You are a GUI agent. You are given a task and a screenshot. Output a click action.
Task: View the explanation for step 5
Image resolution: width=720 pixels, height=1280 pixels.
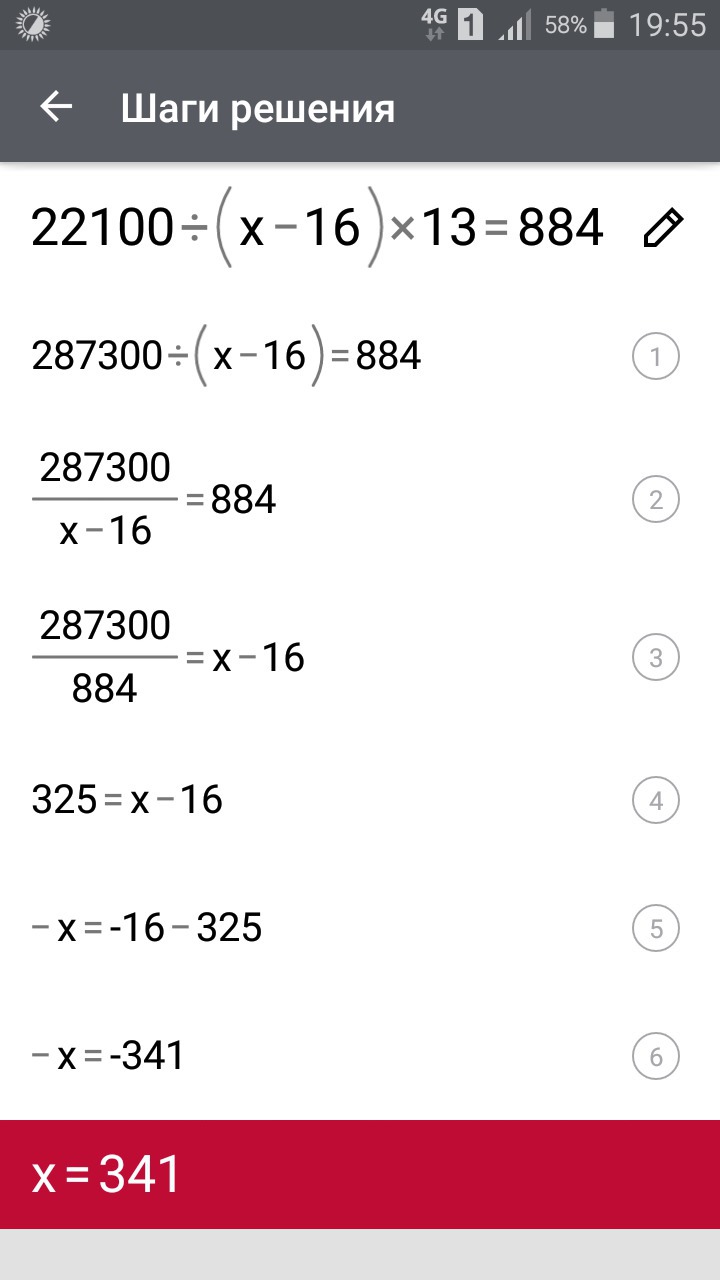656,929
